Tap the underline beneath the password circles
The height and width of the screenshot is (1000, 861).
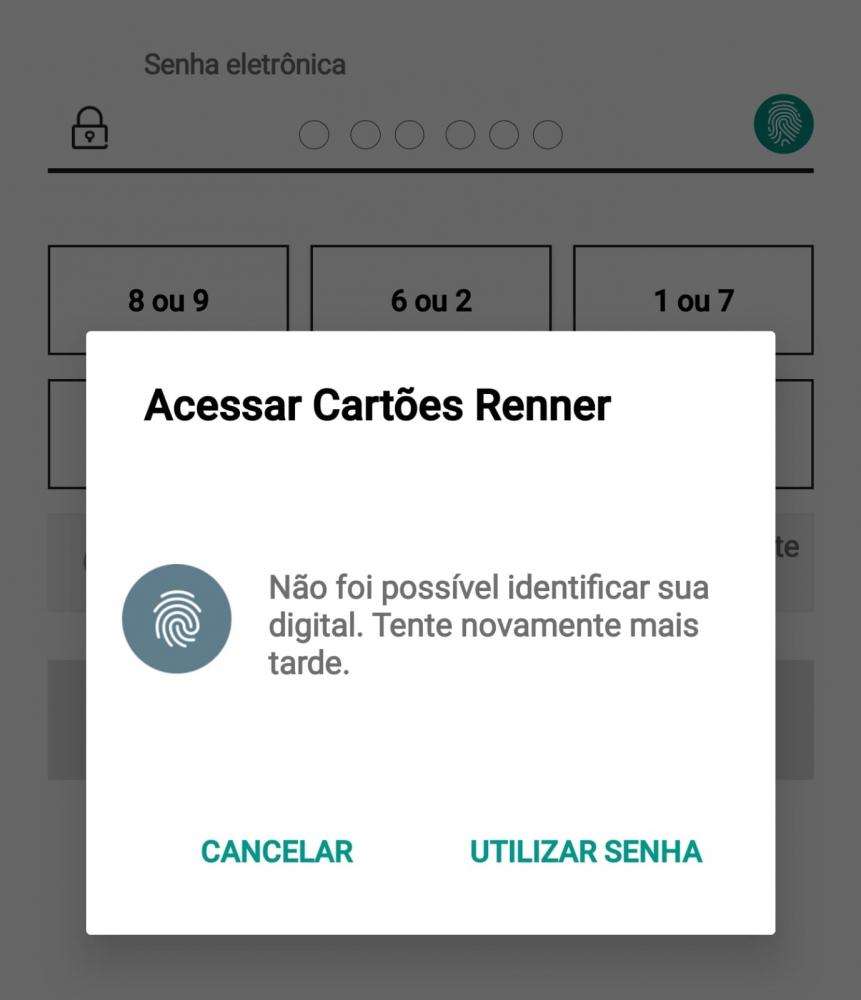coord(430,172)
